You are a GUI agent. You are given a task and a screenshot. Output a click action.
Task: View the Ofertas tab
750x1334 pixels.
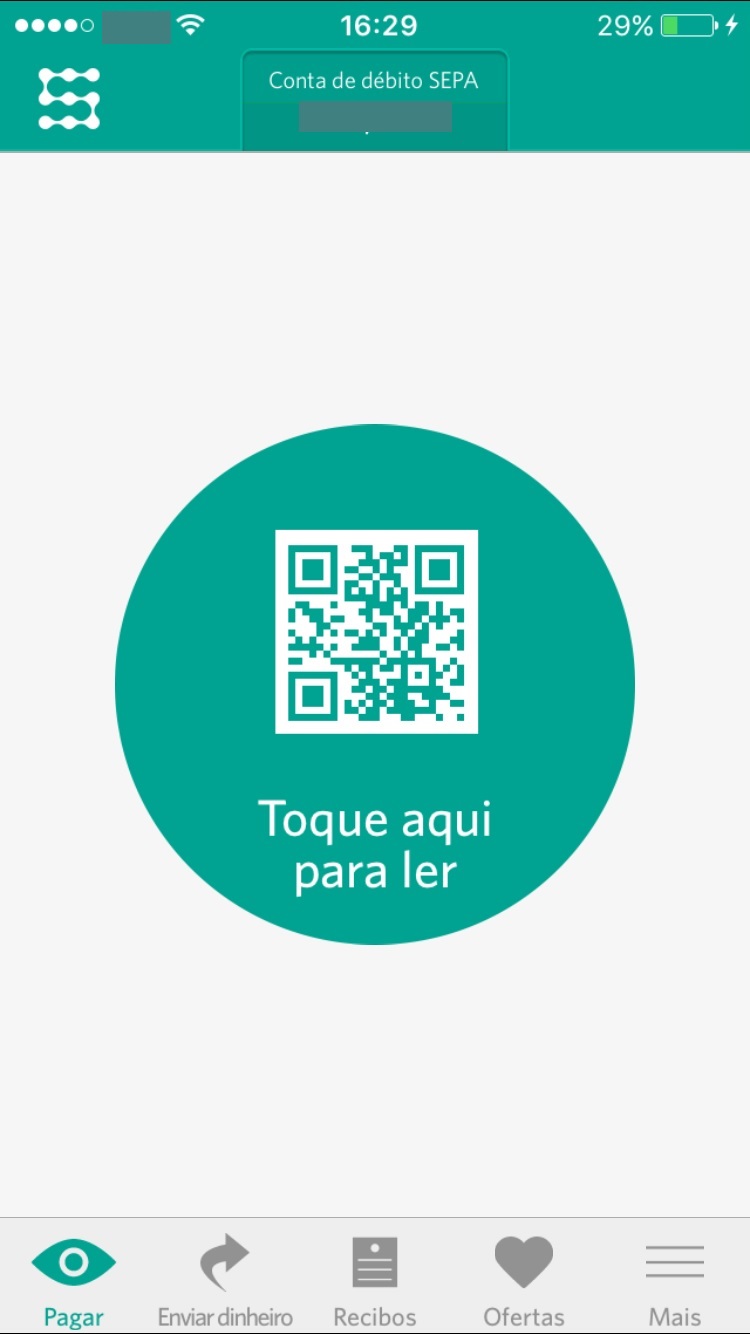click(x=524, y=1279)
